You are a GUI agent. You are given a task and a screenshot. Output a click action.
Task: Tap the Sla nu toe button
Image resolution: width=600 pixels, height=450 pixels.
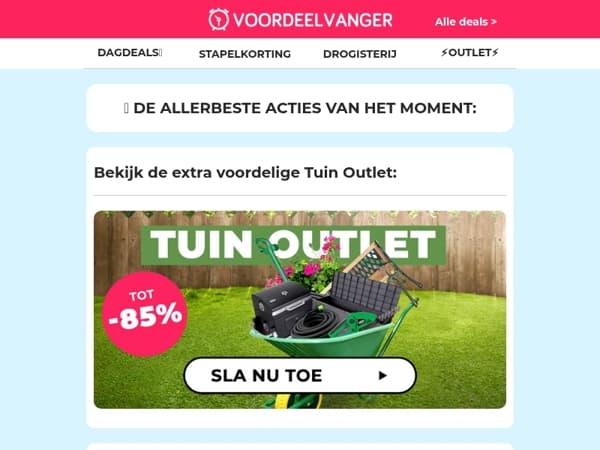(300, 375)
